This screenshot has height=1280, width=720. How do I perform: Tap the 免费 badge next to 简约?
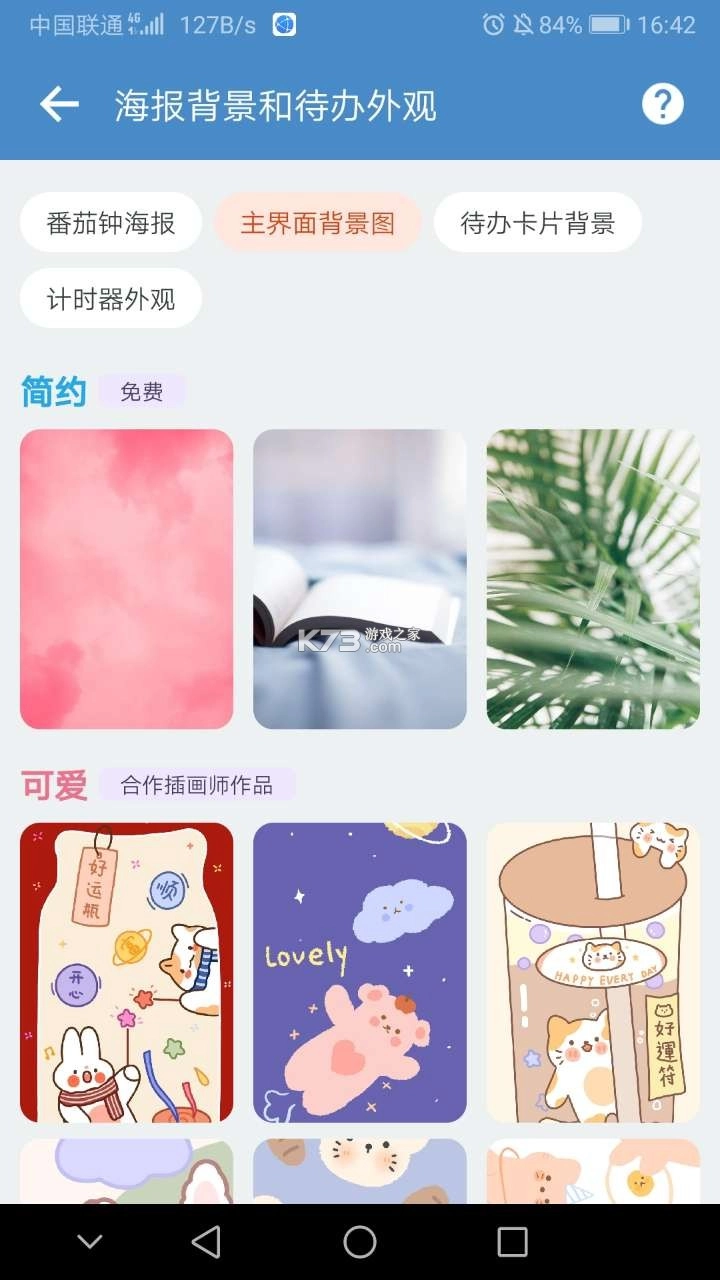coord(142,391)
